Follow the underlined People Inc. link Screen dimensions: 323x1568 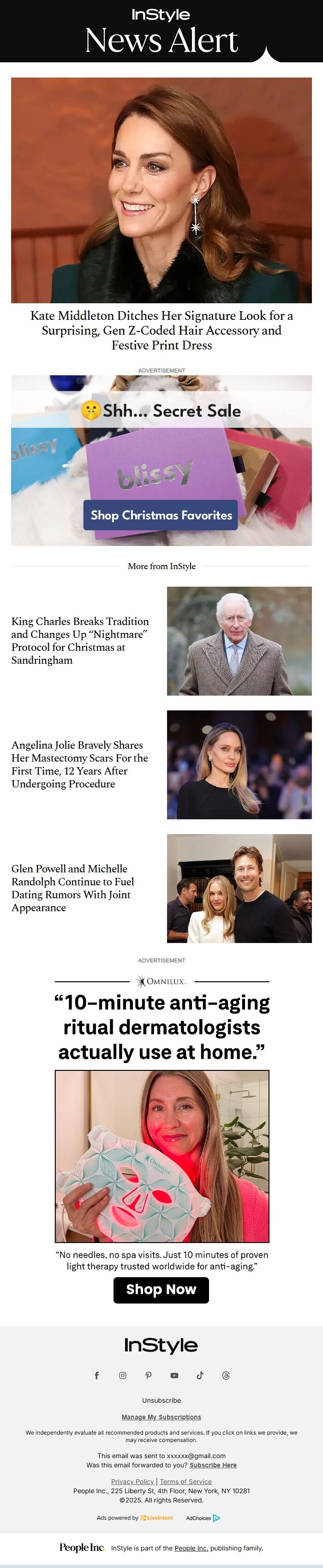[191, 1548]
